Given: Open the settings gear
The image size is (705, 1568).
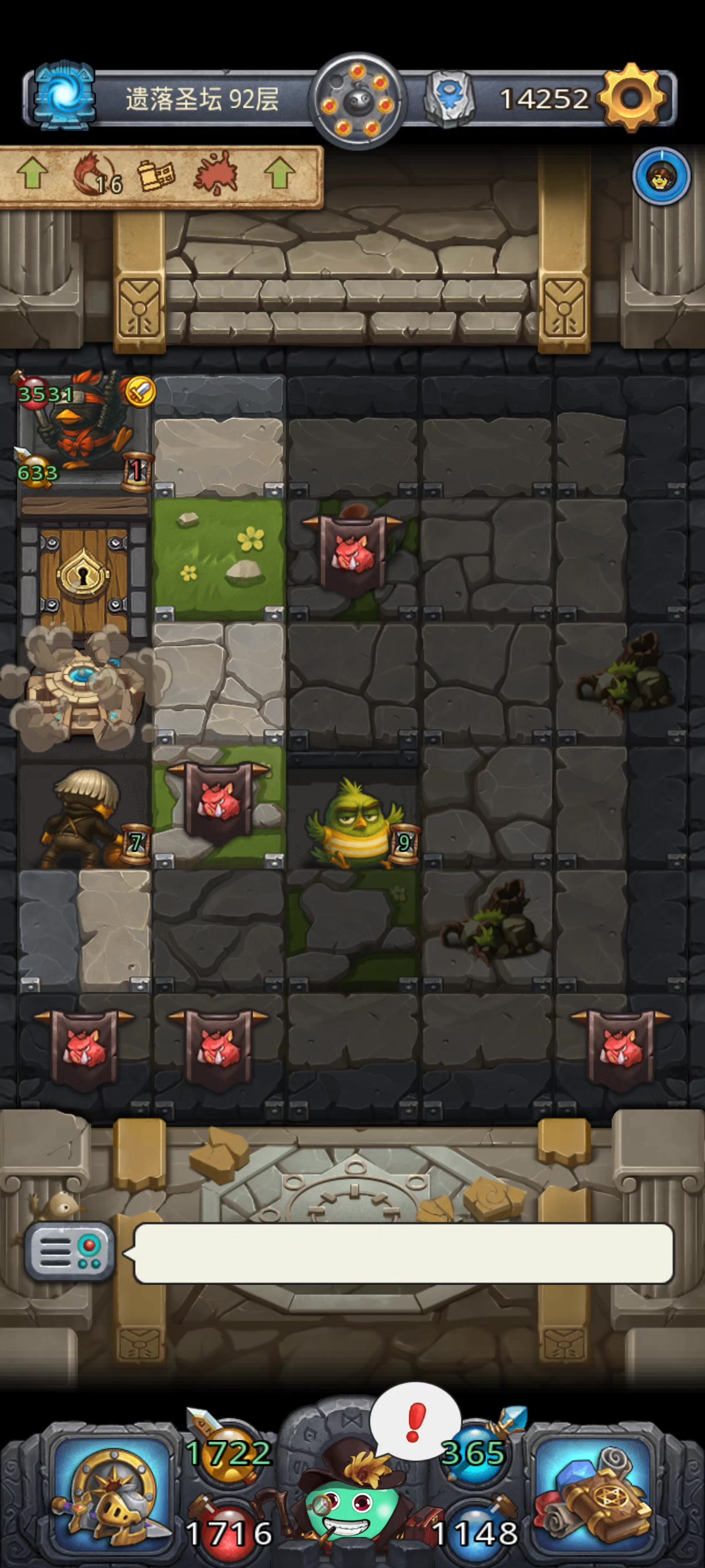Looking at the screenshot, I should pyautogui.click(x=632, y=98).
